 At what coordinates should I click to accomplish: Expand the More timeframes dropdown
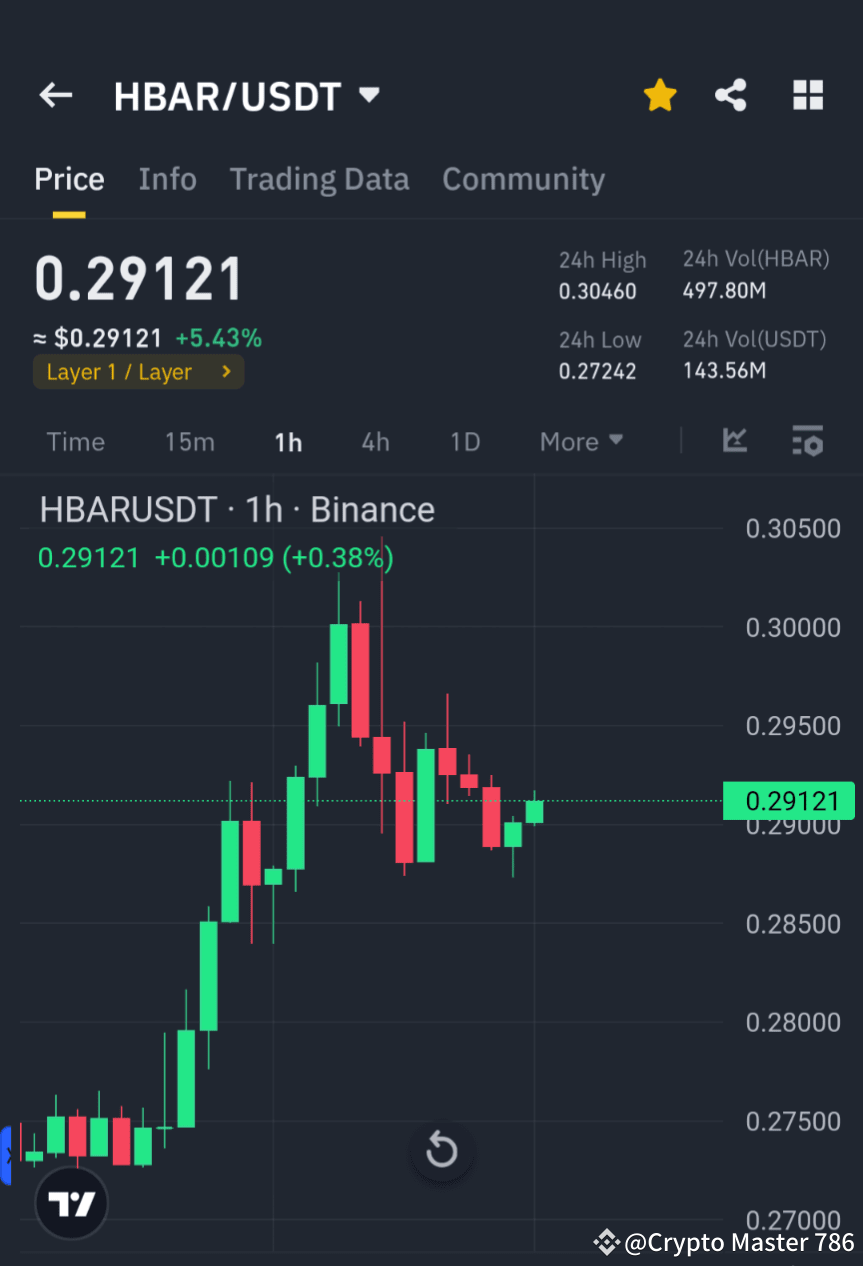[x=580, y=441]
